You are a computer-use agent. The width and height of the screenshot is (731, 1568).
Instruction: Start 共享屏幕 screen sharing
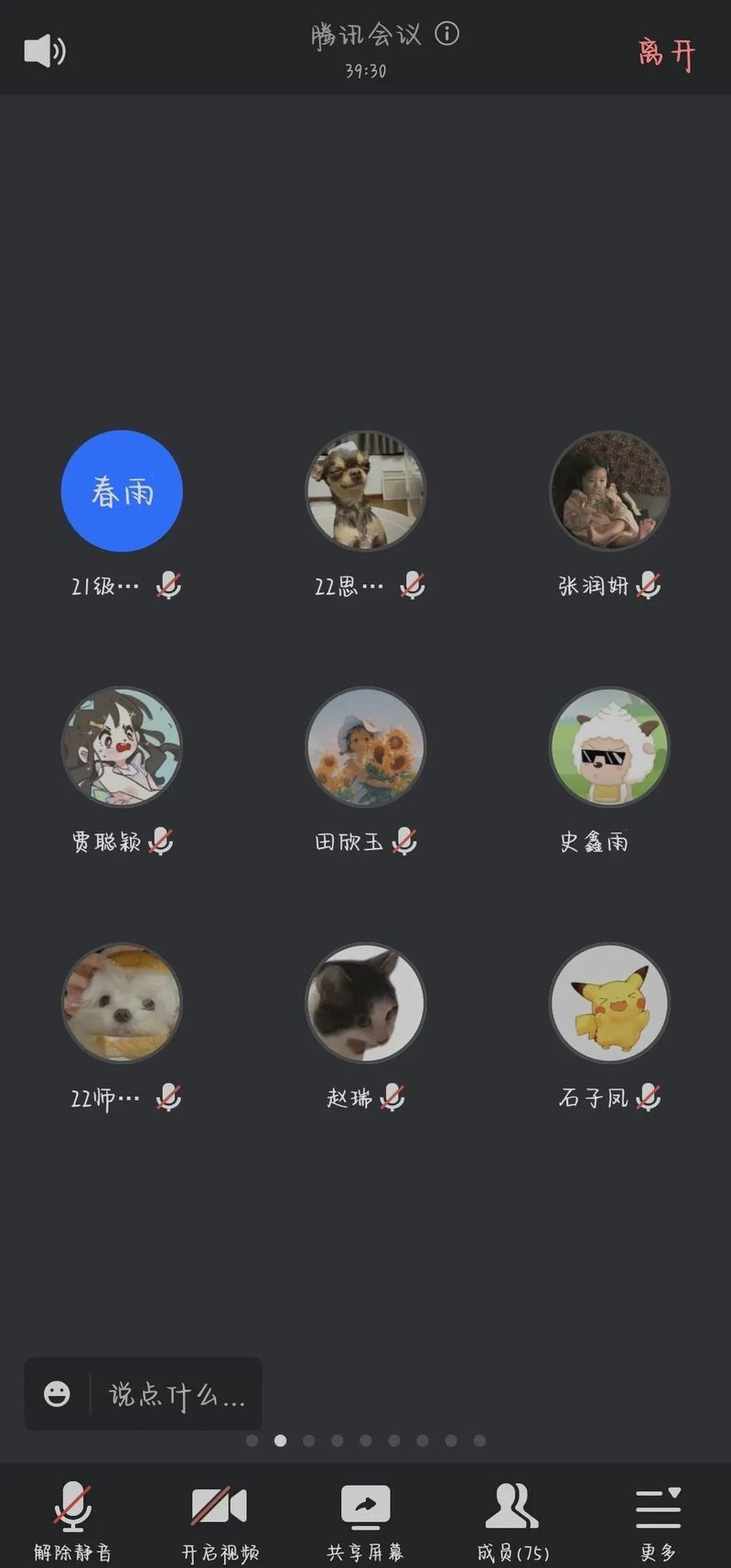point(365,1519)
